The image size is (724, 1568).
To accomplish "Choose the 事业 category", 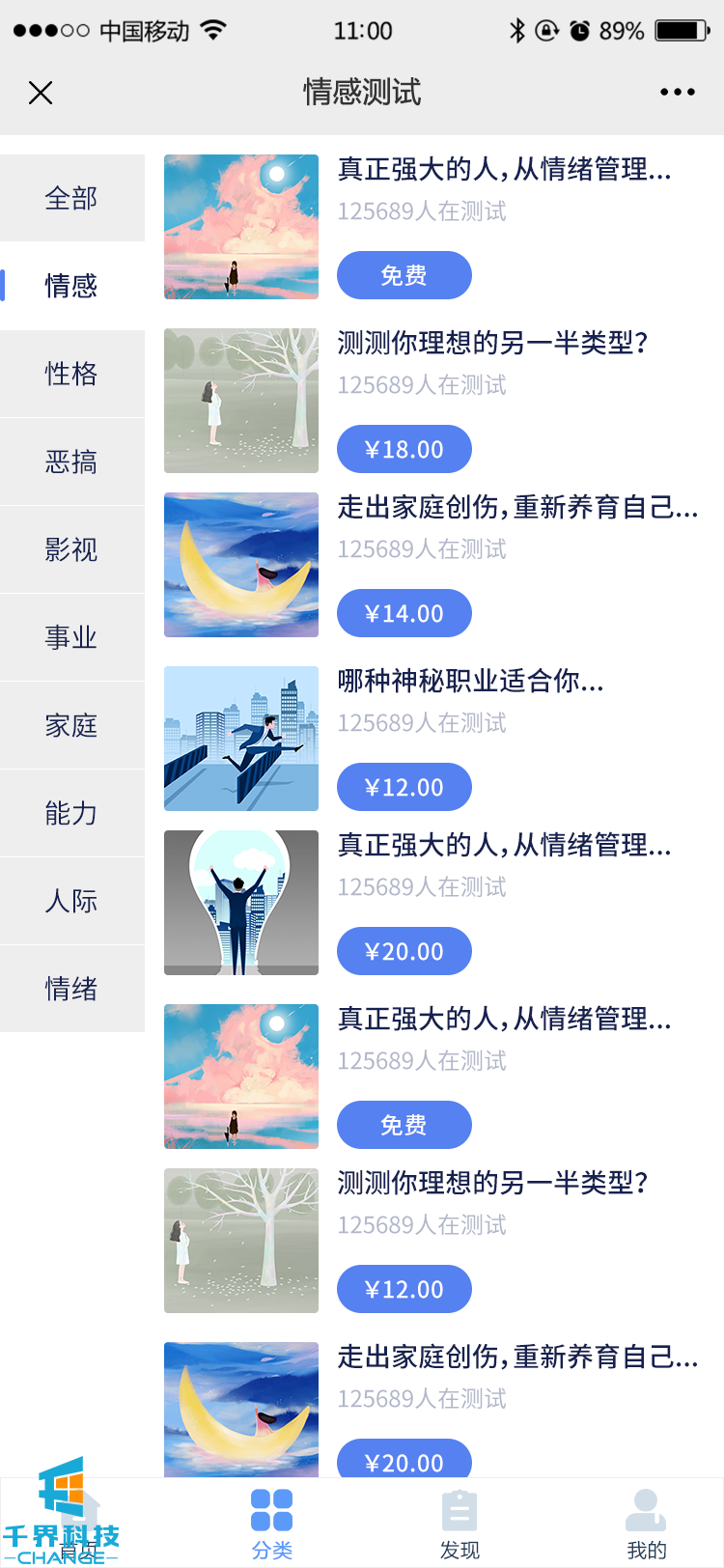I will pos(71,637).
